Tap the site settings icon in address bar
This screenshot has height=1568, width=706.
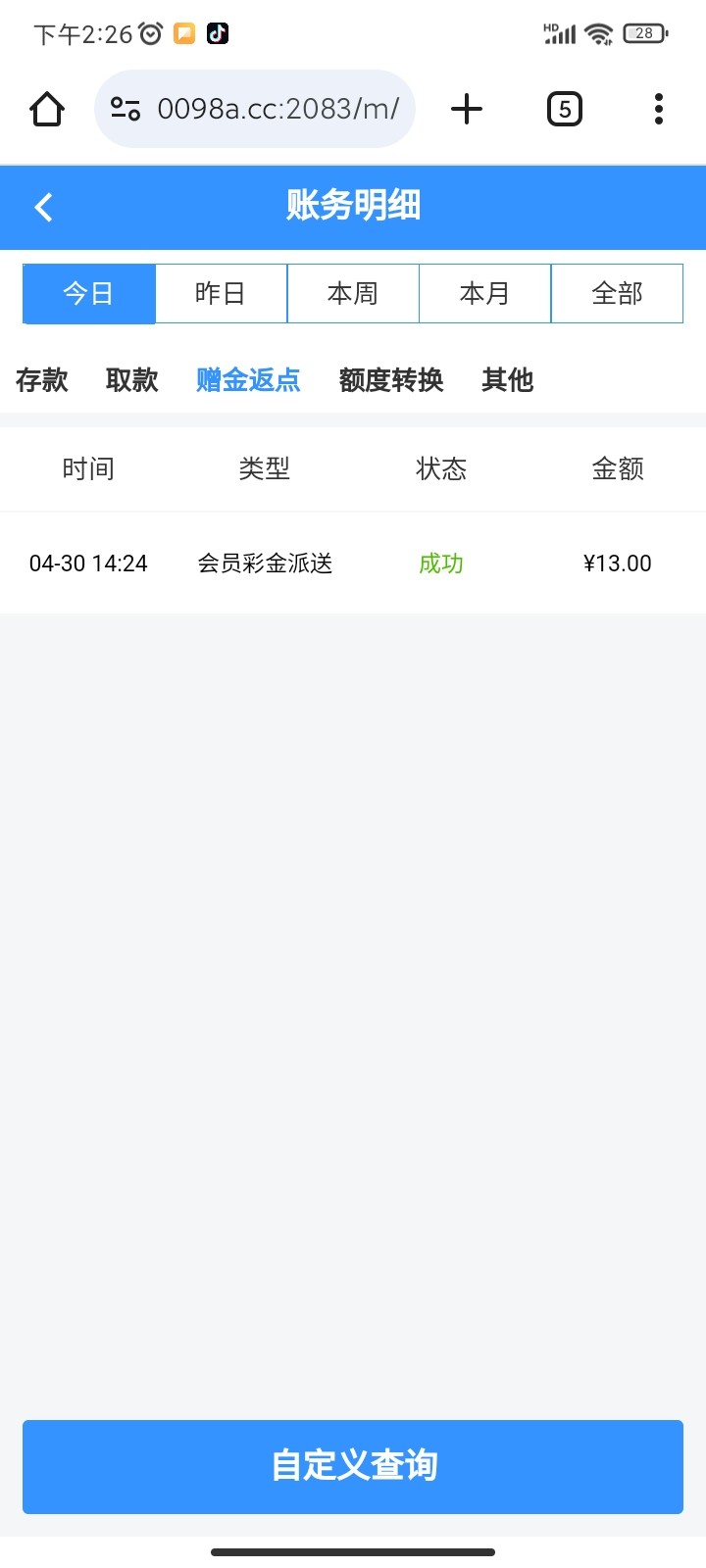click(x=124, y=109)
